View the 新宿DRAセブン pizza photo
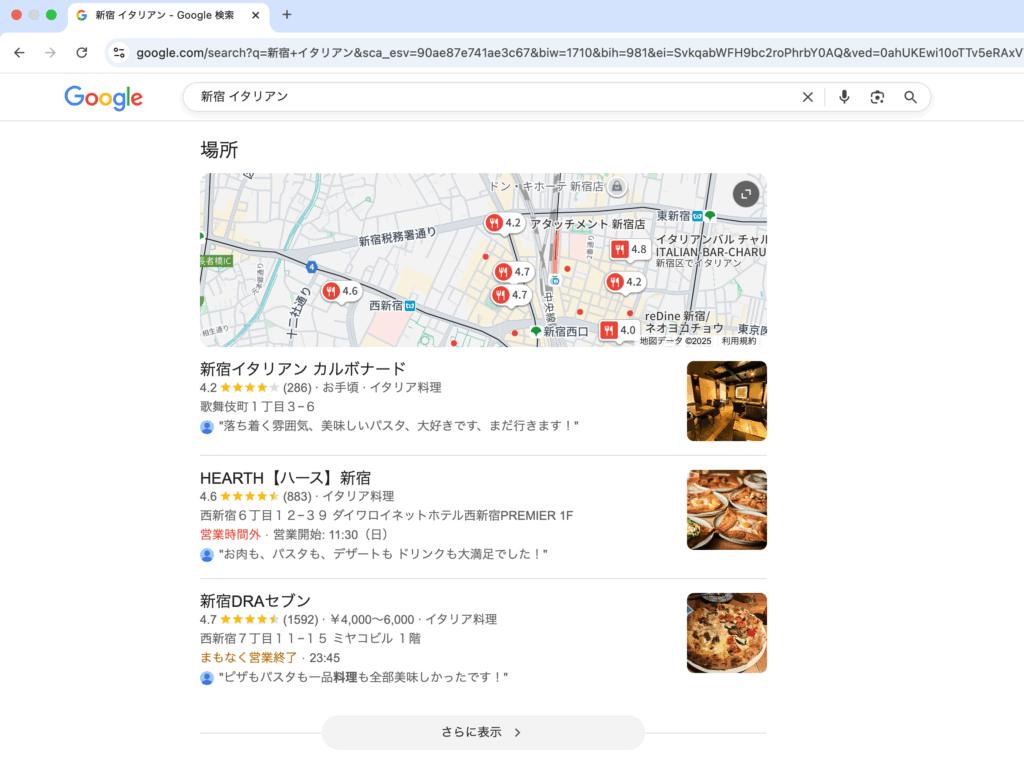Image resolution: width=1024 pixels, height=760 pixels. point(726,633)
